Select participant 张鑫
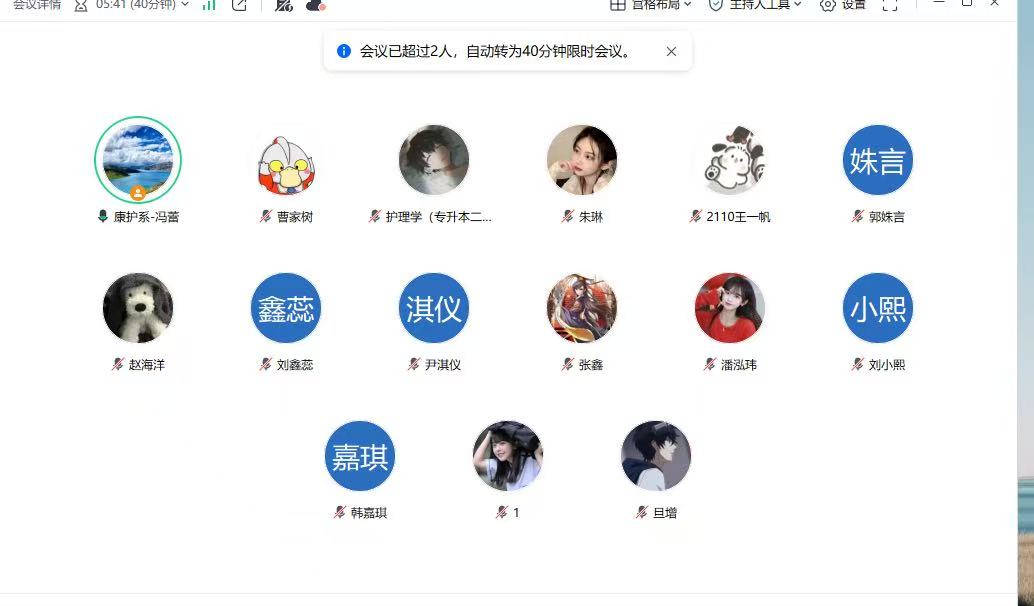This screenshot has width=1034, height=606. click(582, 308)
